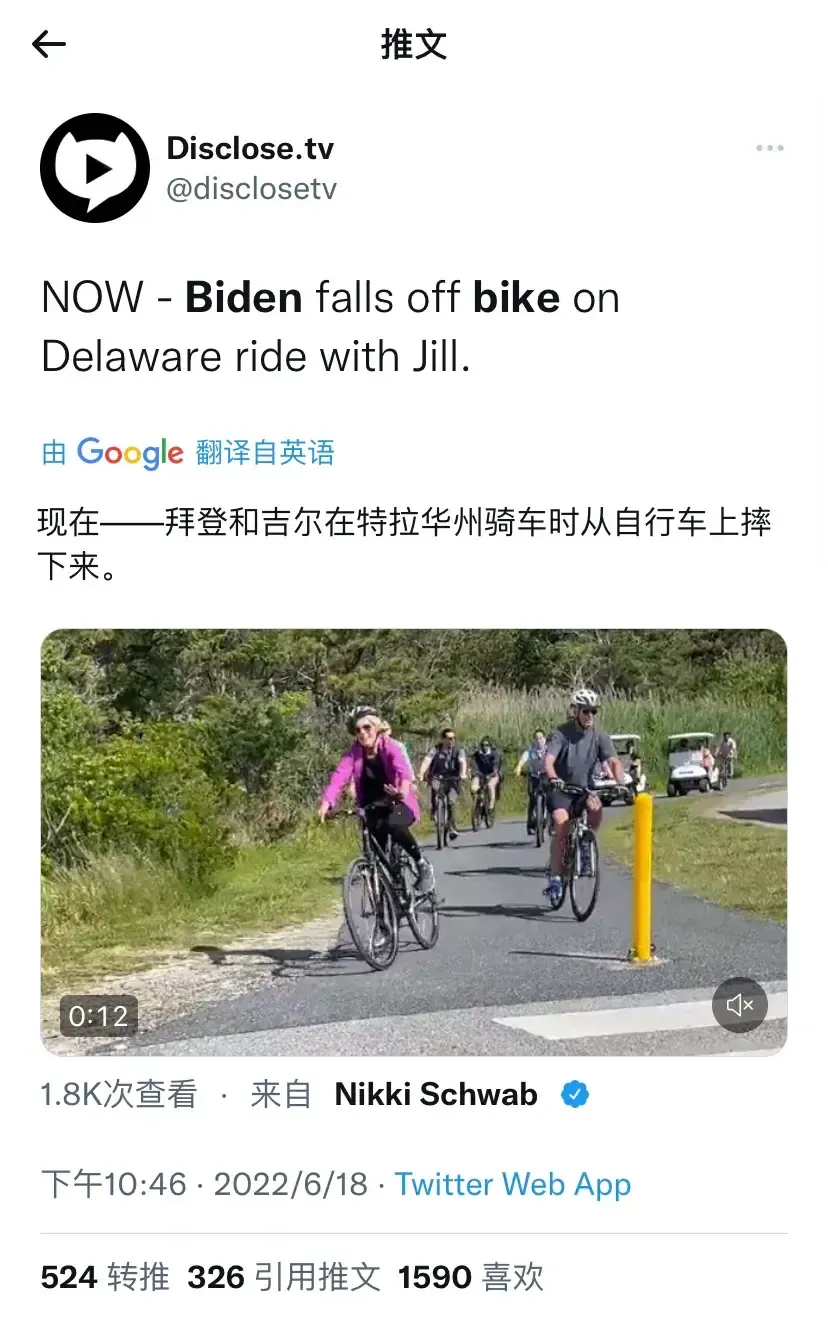
Task: Open the Twitter Web App source link
Action: click(512, 1185)
